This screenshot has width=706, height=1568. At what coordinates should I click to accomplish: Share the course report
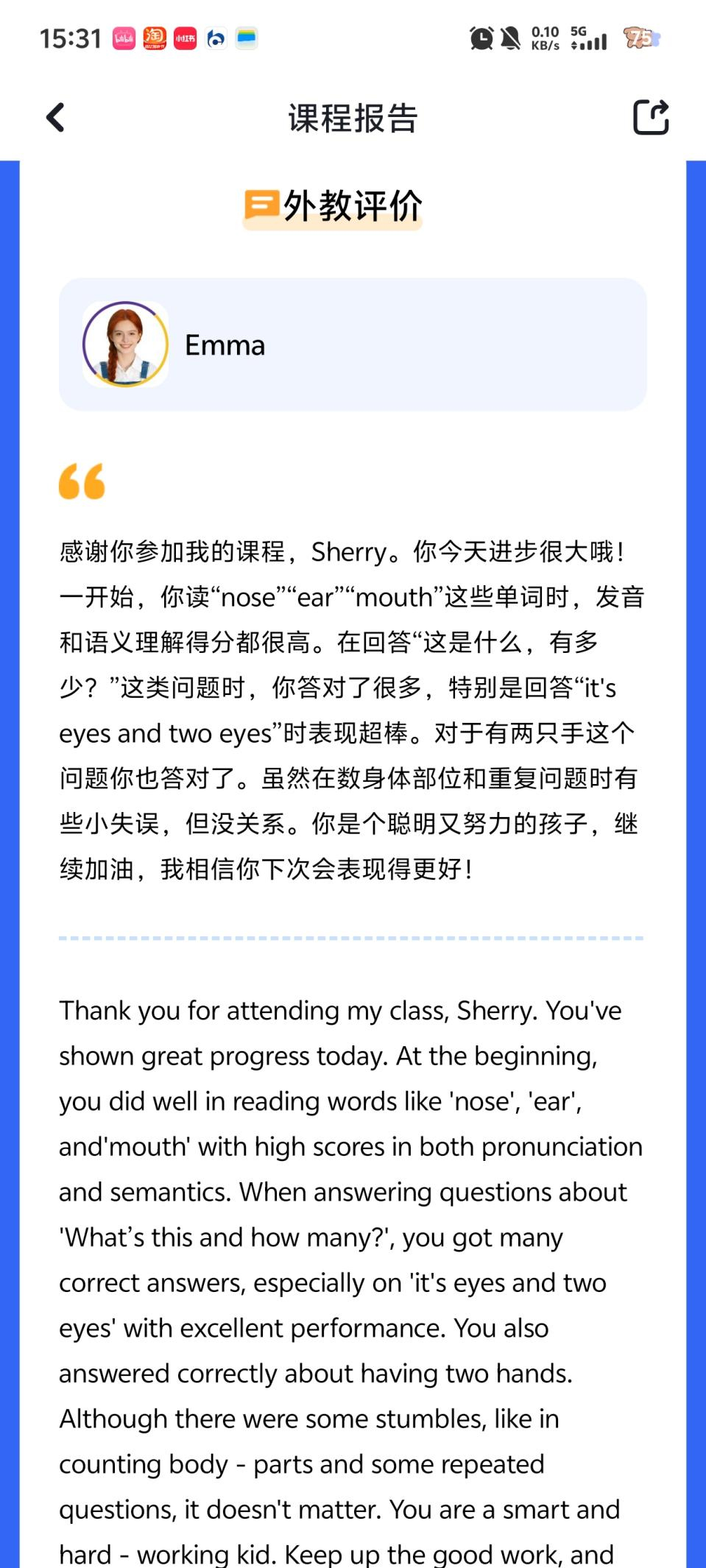pos(651,116)
